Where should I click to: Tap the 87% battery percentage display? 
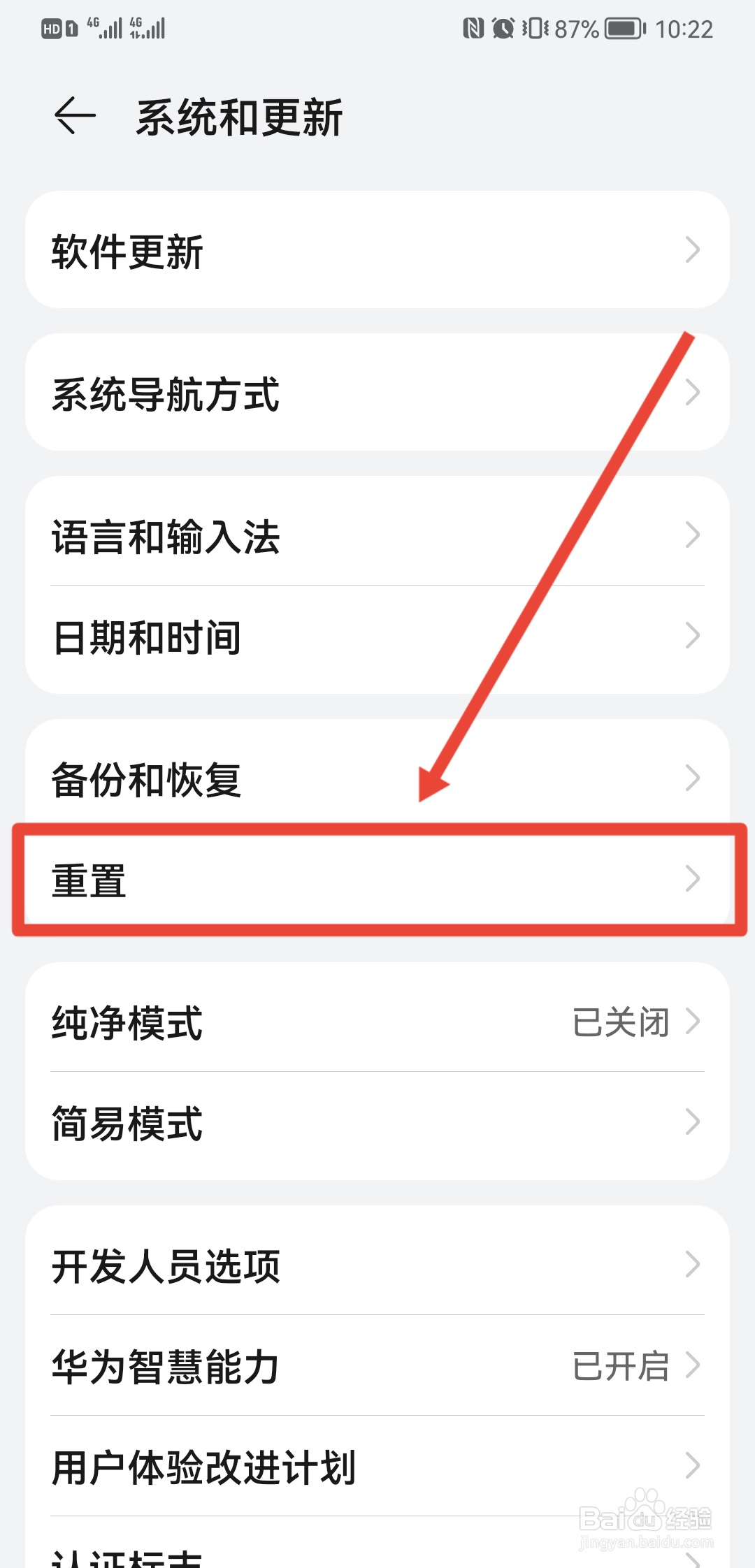tap(575, 28)
